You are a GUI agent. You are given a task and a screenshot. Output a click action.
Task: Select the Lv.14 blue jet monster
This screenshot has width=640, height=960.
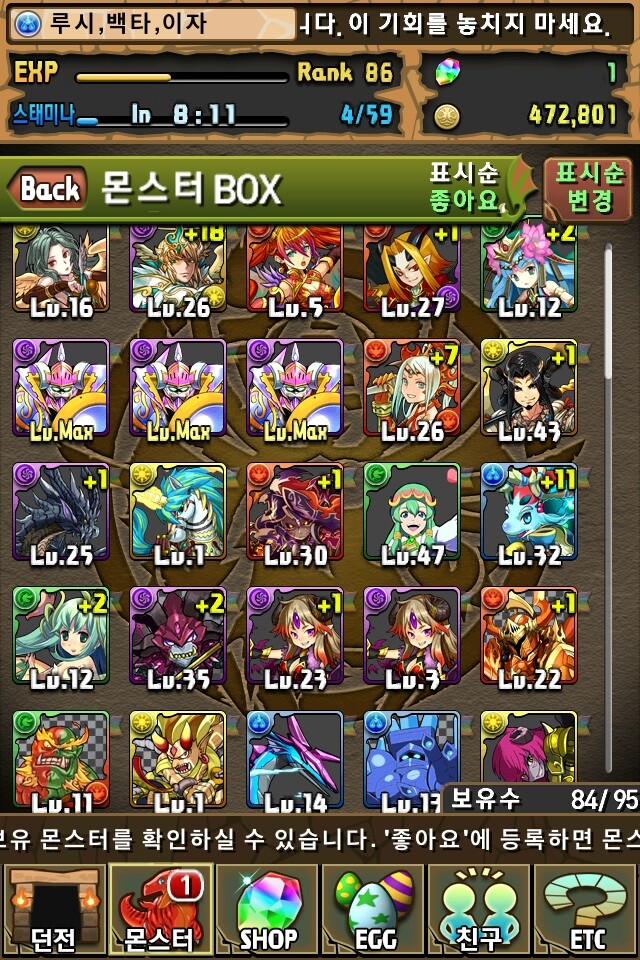click(x=295, y=758)
